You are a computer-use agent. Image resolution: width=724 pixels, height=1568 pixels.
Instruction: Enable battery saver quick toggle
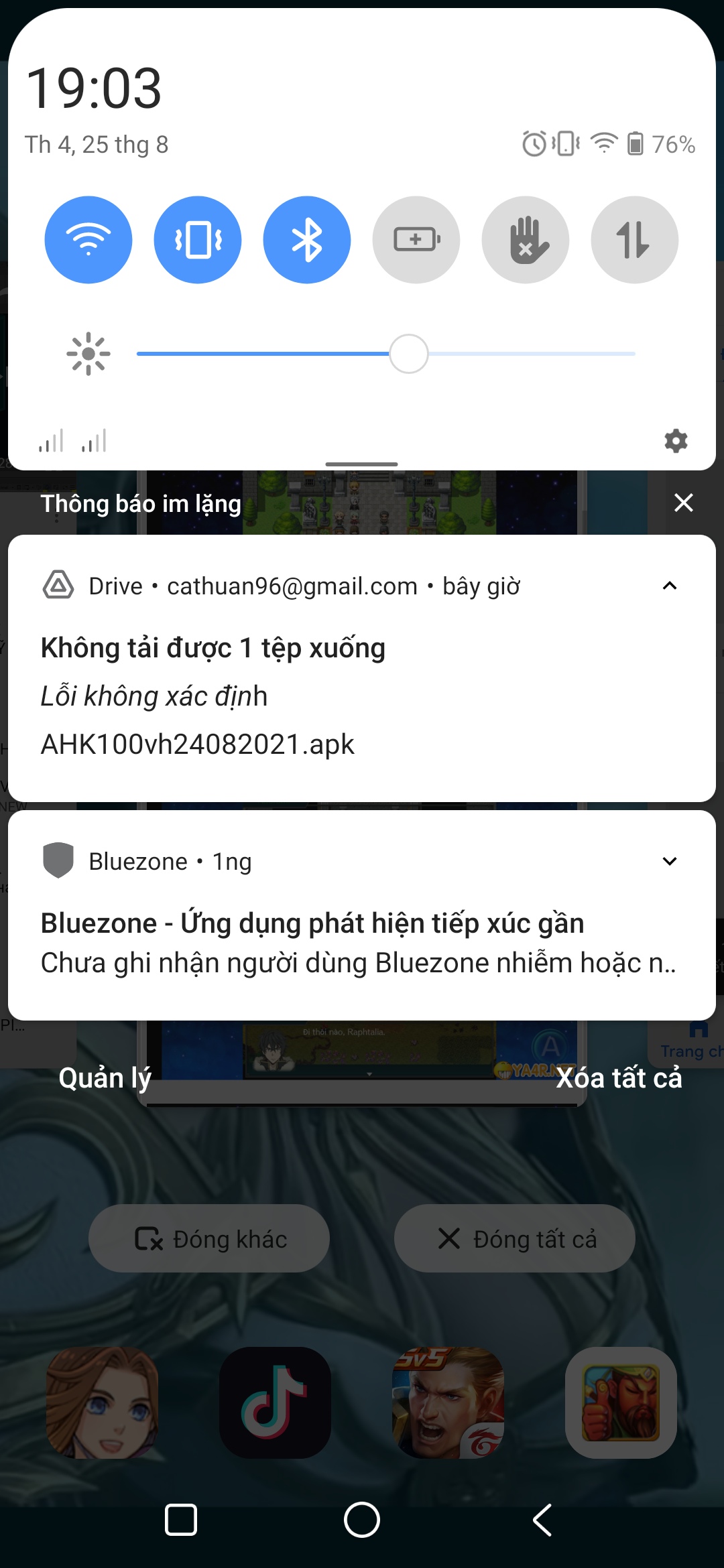point(416,240)
